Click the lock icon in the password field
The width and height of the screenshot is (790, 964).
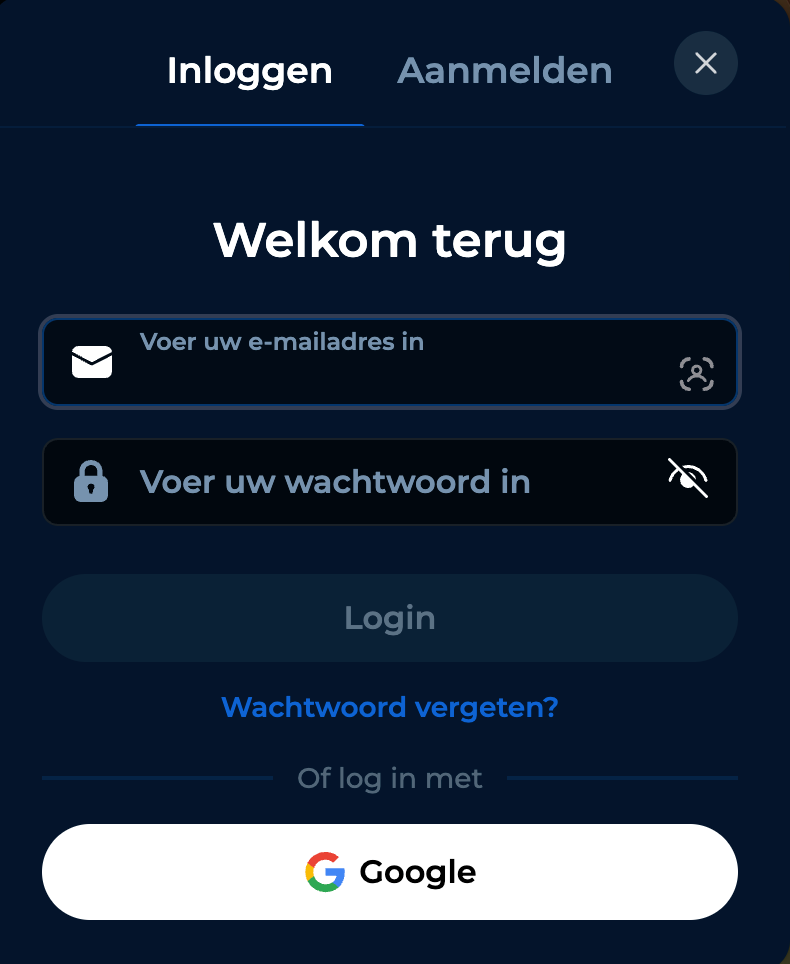[90, 481]
